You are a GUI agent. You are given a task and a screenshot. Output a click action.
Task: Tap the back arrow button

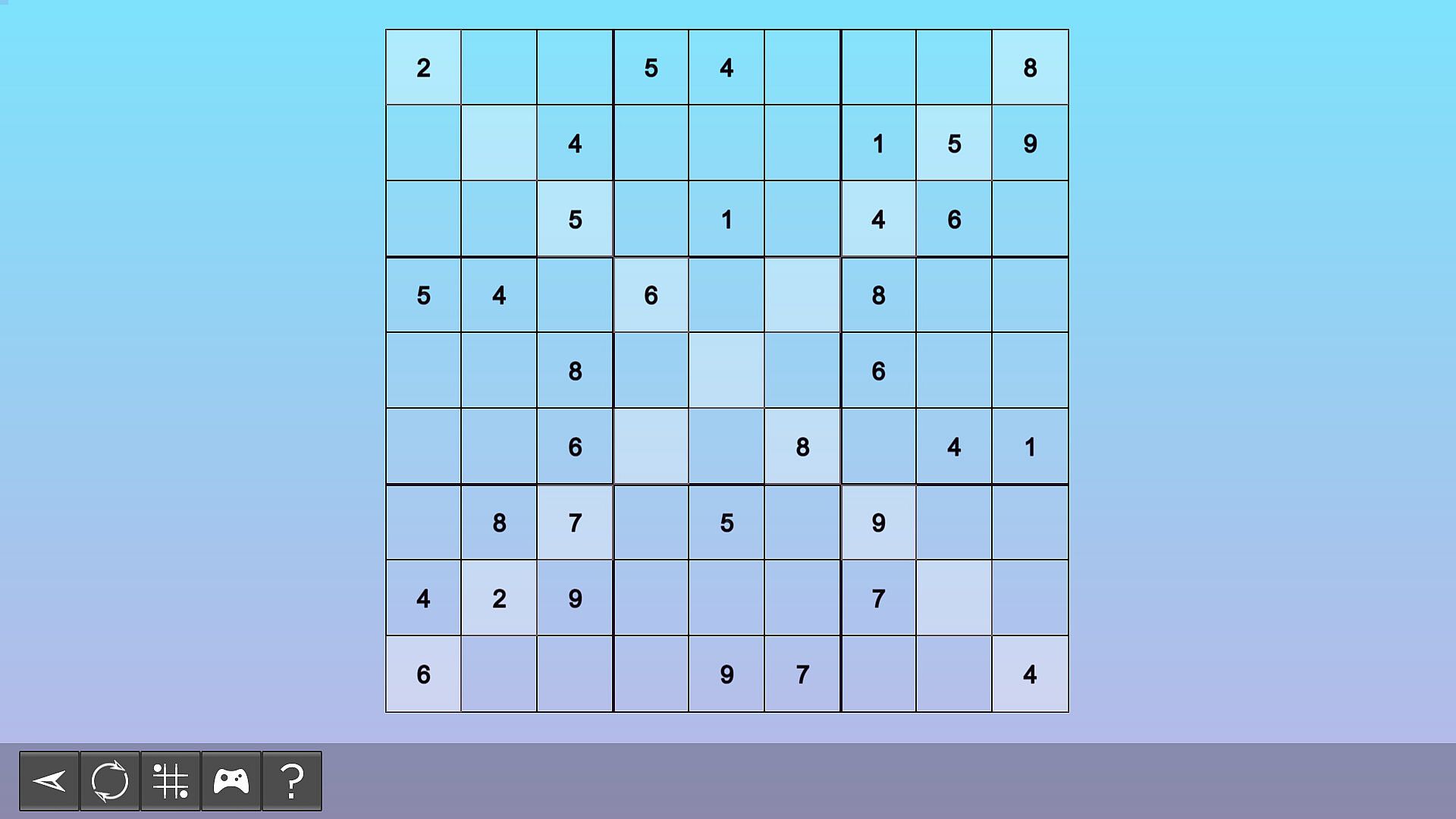click(x=49, y=781)
